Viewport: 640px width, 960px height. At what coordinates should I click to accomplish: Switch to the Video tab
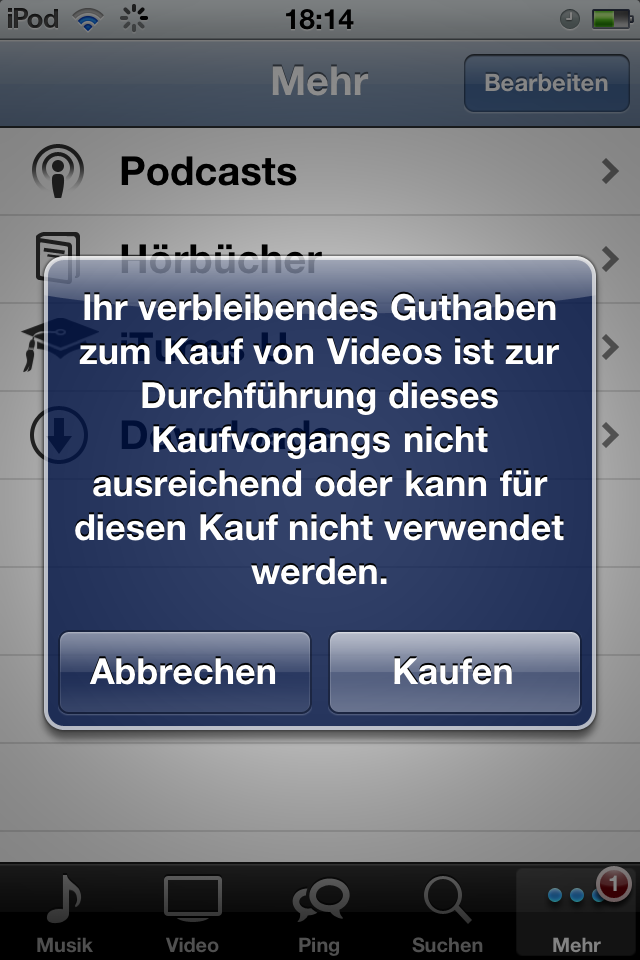coord(192,912)
